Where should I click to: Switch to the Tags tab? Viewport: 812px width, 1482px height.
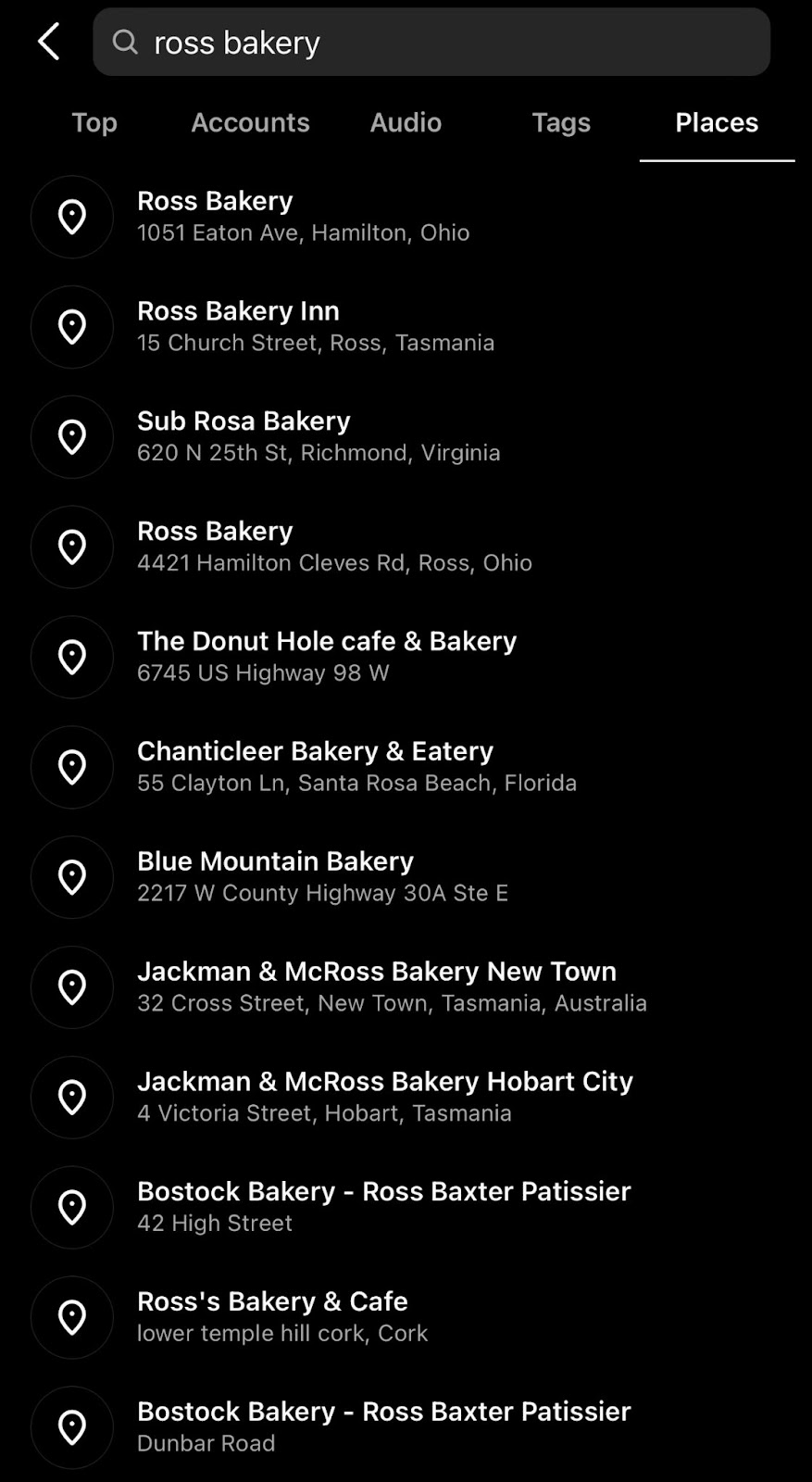(x=561, y=122)
